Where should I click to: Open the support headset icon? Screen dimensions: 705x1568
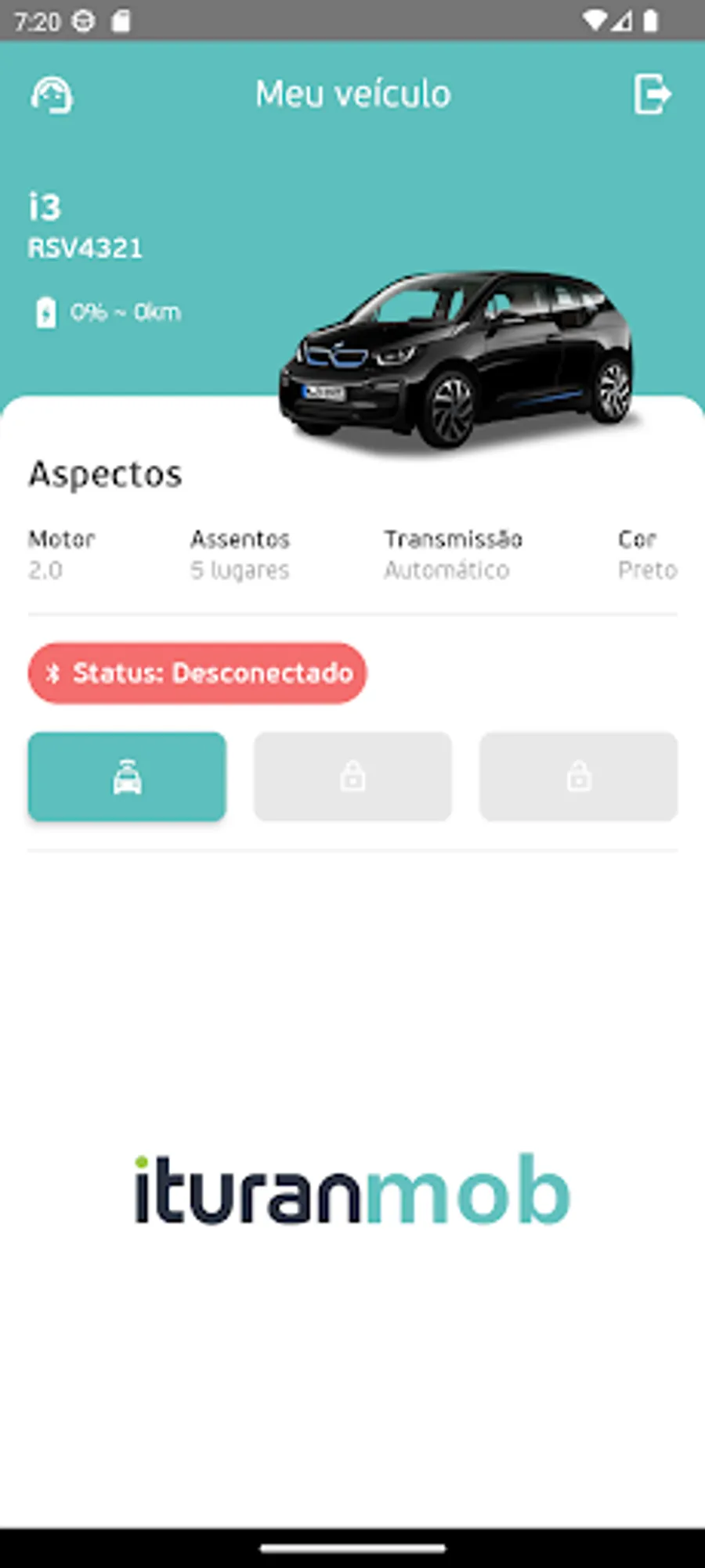point(52,96)
